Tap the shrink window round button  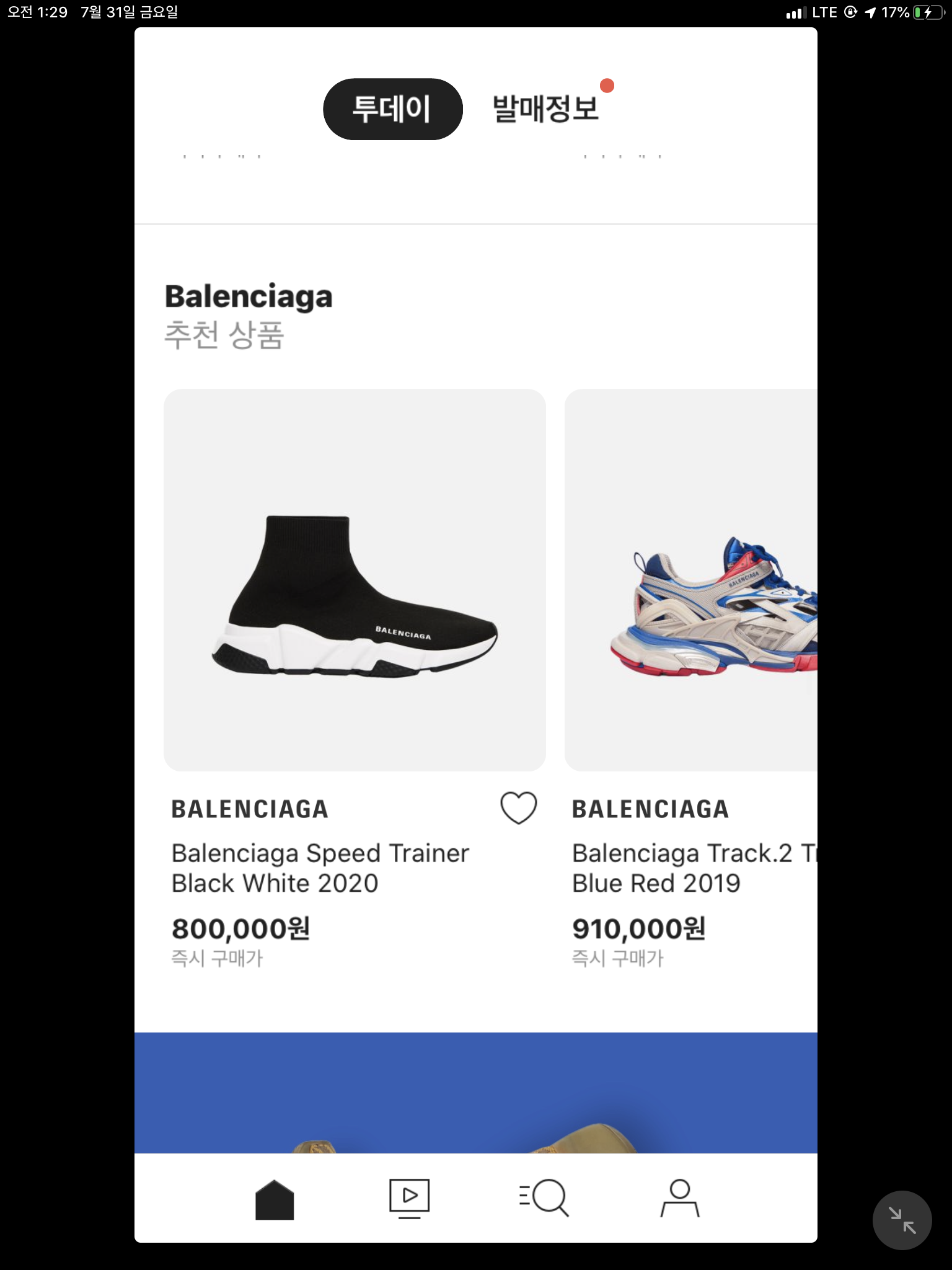(902, 1220)
